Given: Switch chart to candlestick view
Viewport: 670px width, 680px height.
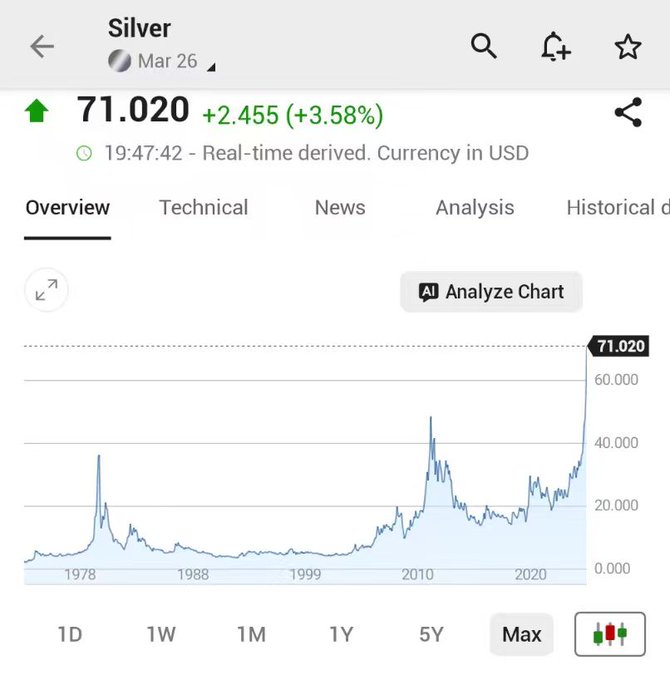Looking at the screenshot, I should tap(610, 634).
